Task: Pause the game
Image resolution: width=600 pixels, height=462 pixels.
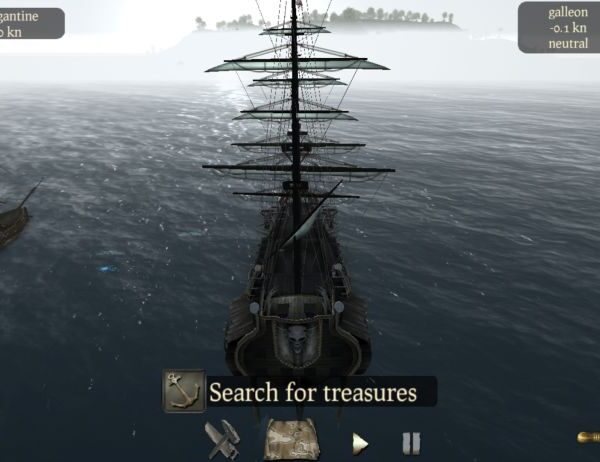Action: pos(410,442)
